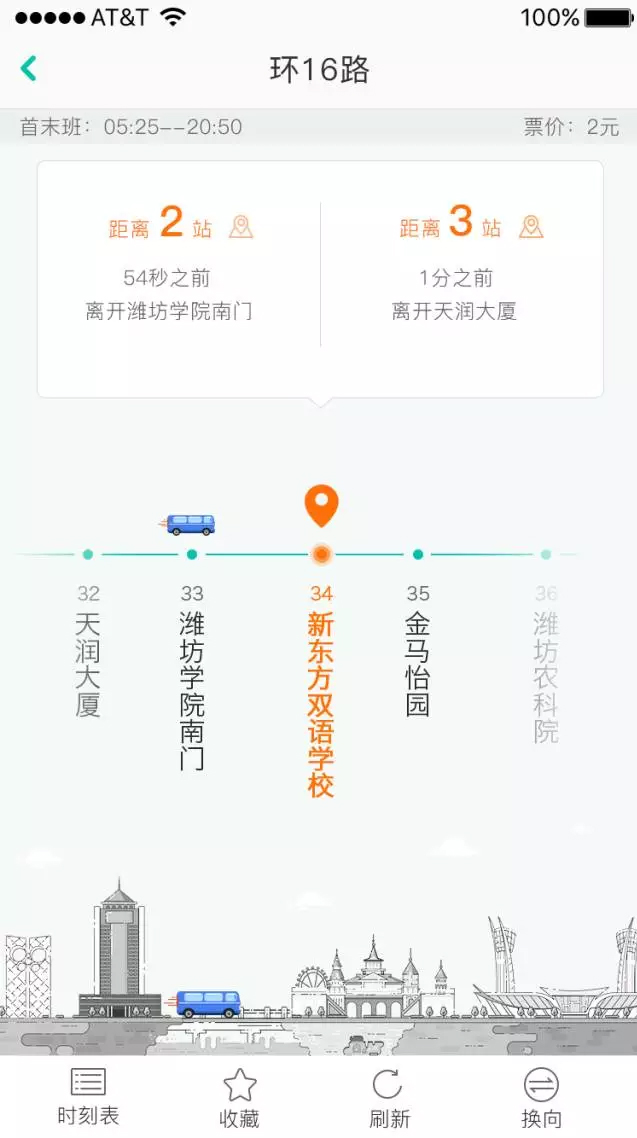The width and height of the screenshot is (637, 1138).
Task: Open map pin beside 距离 2 站
Action: point(241,226)
